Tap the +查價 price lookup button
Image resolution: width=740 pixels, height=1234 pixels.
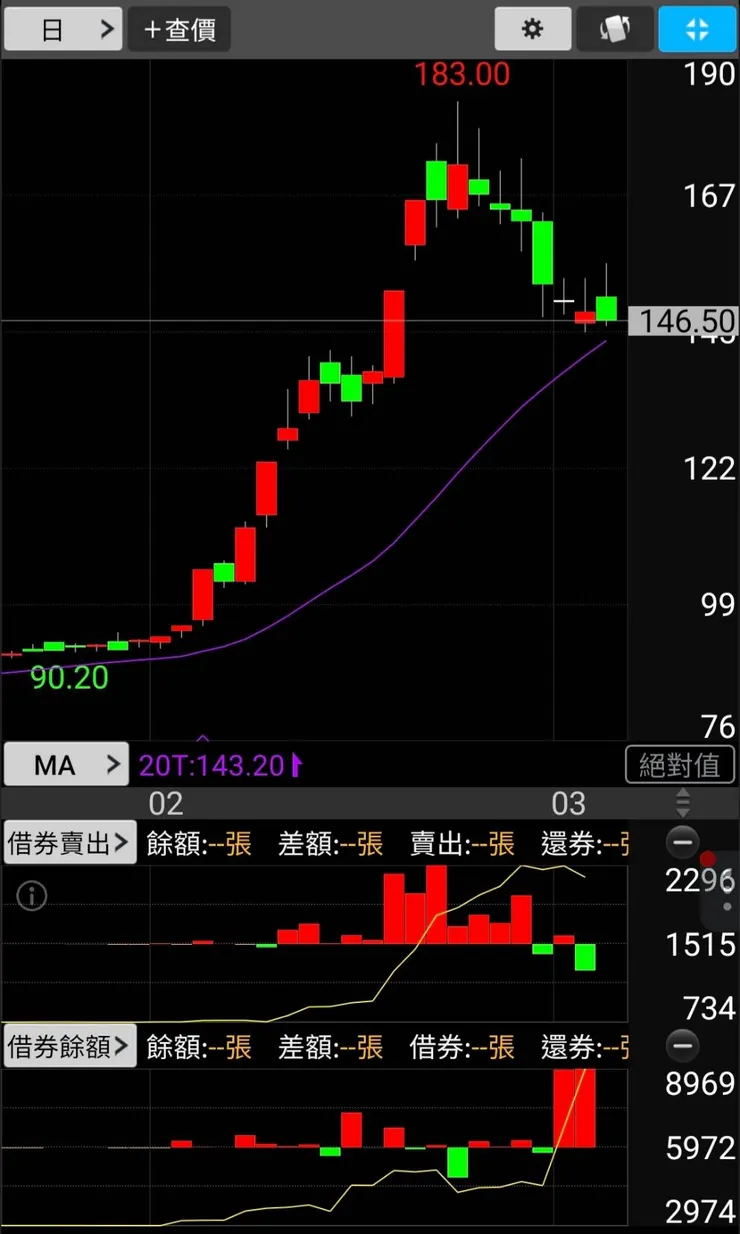[180, 29]
